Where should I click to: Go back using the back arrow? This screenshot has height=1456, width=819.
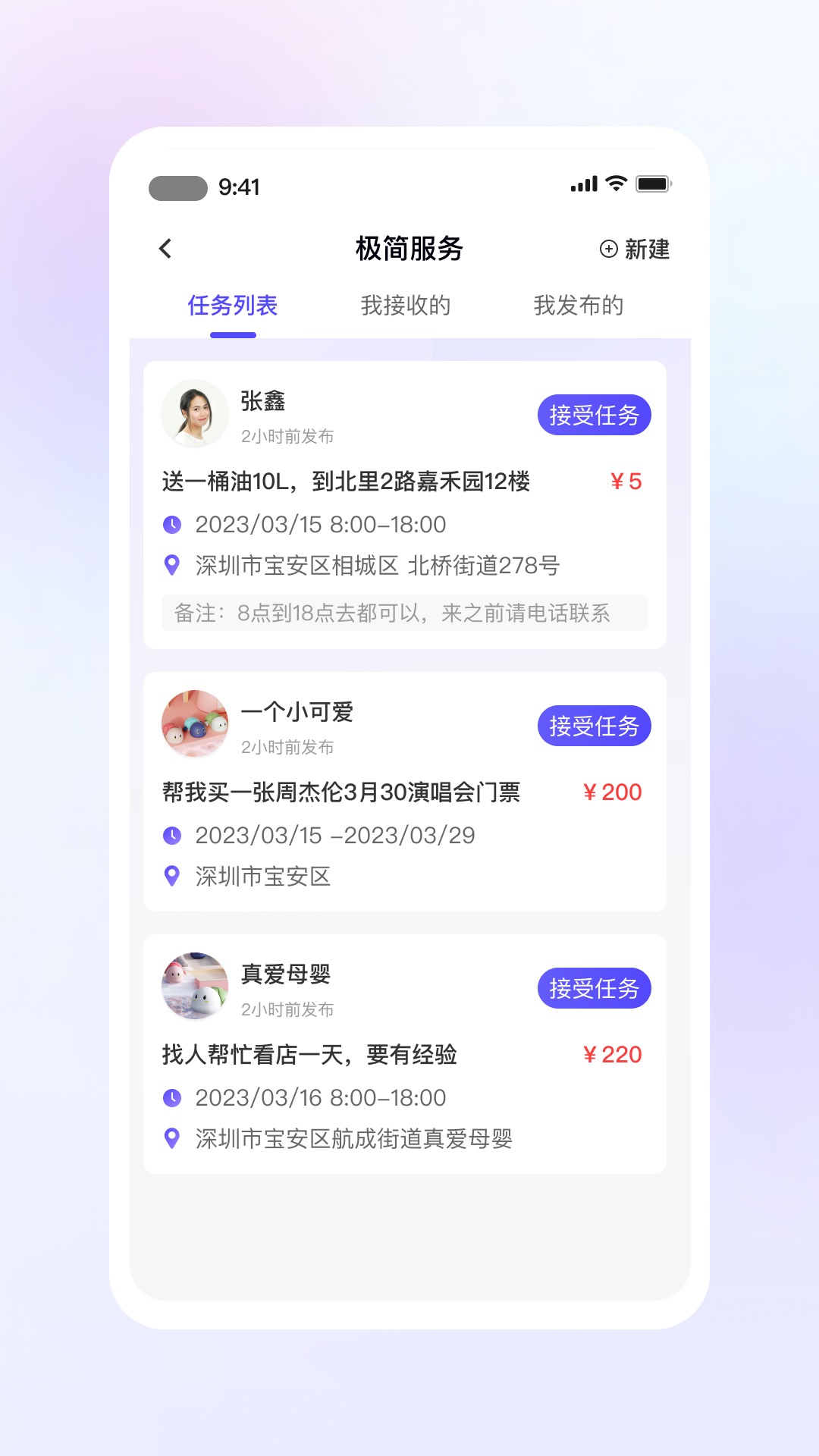165,249
